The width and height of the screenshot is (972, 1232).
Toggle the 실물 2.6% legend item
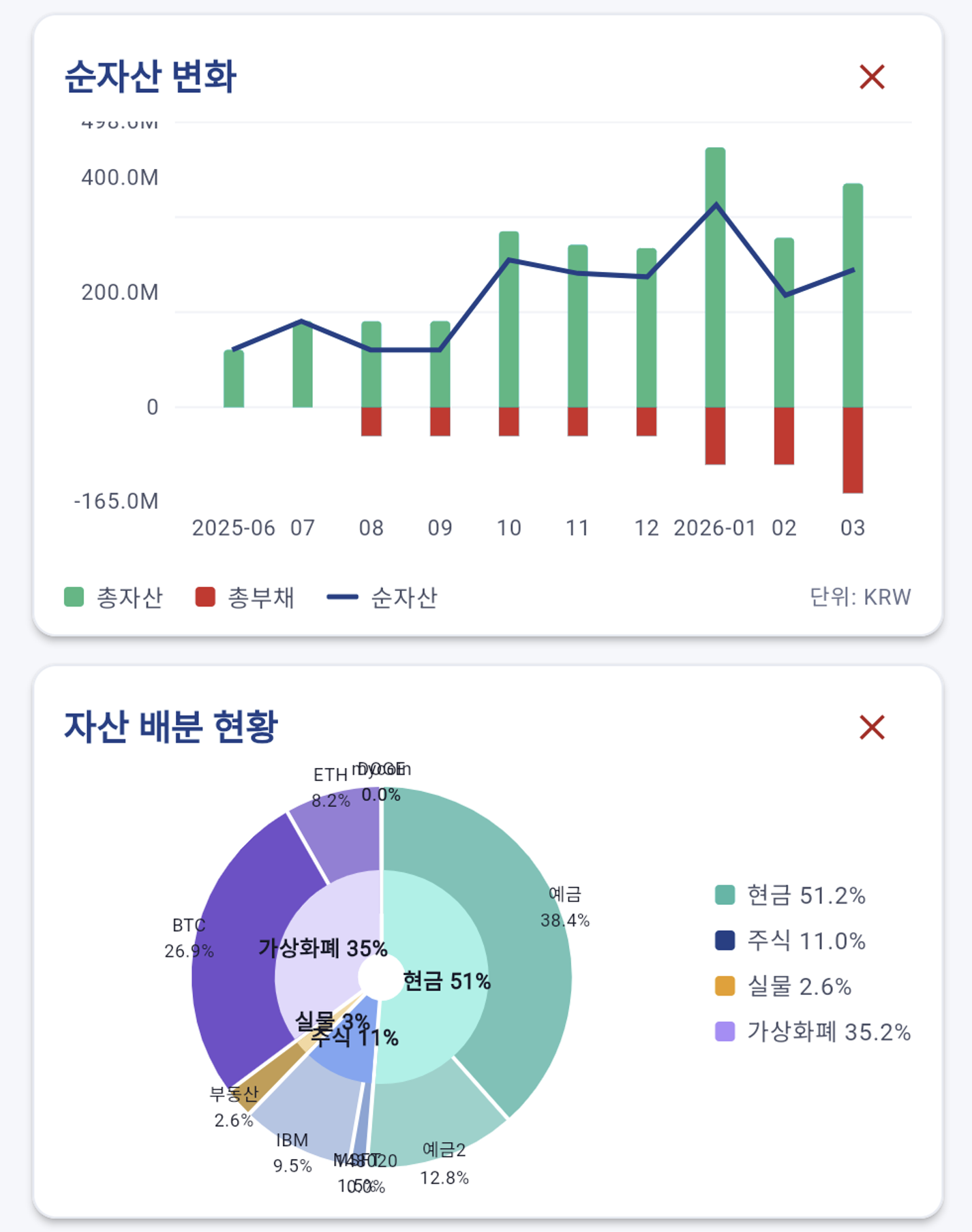(783, 986)
